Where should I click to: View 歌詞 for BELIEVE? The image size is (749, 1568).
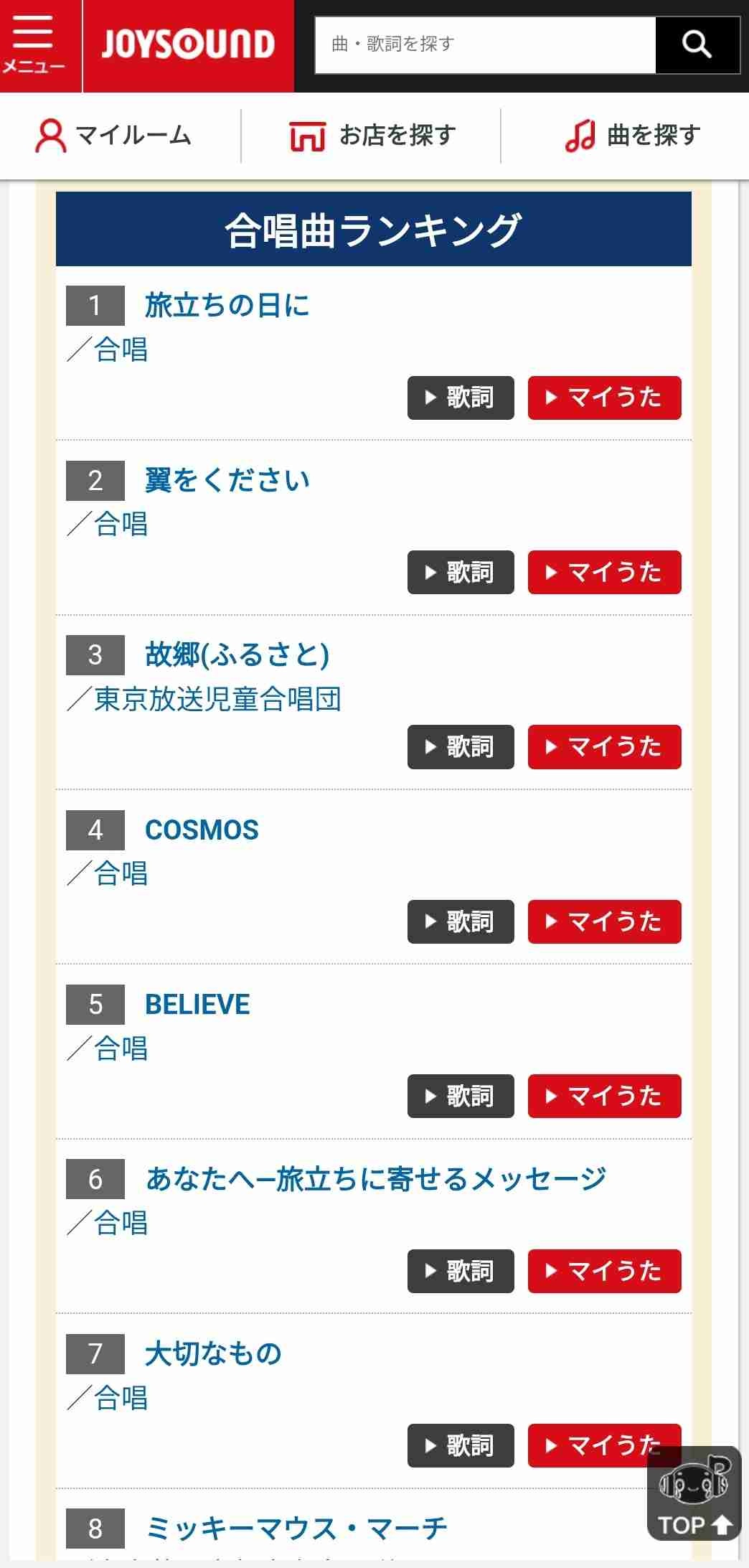coord(461,1096)
